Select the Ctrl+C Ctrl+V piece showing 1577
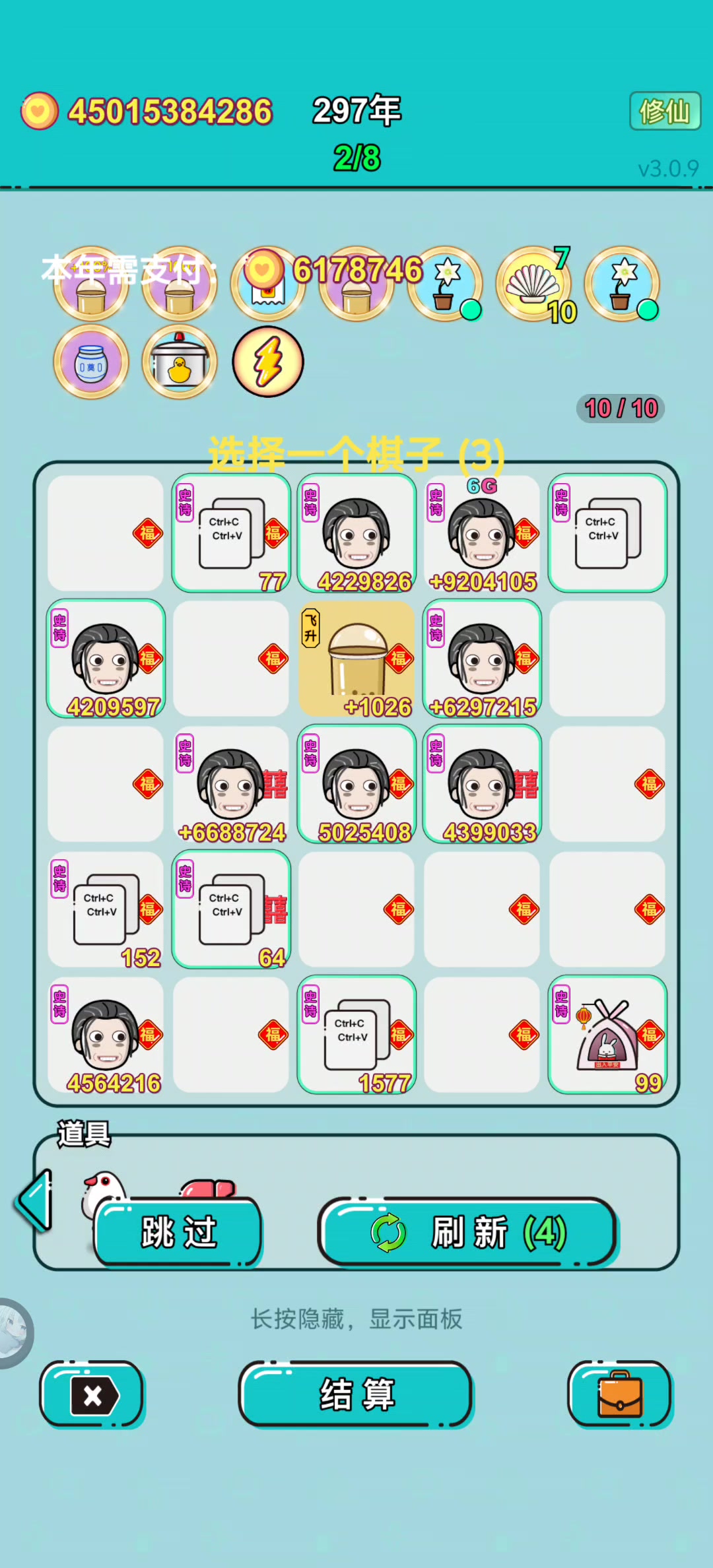Viewport: 713px width, 1568px height. [356, 1035]
